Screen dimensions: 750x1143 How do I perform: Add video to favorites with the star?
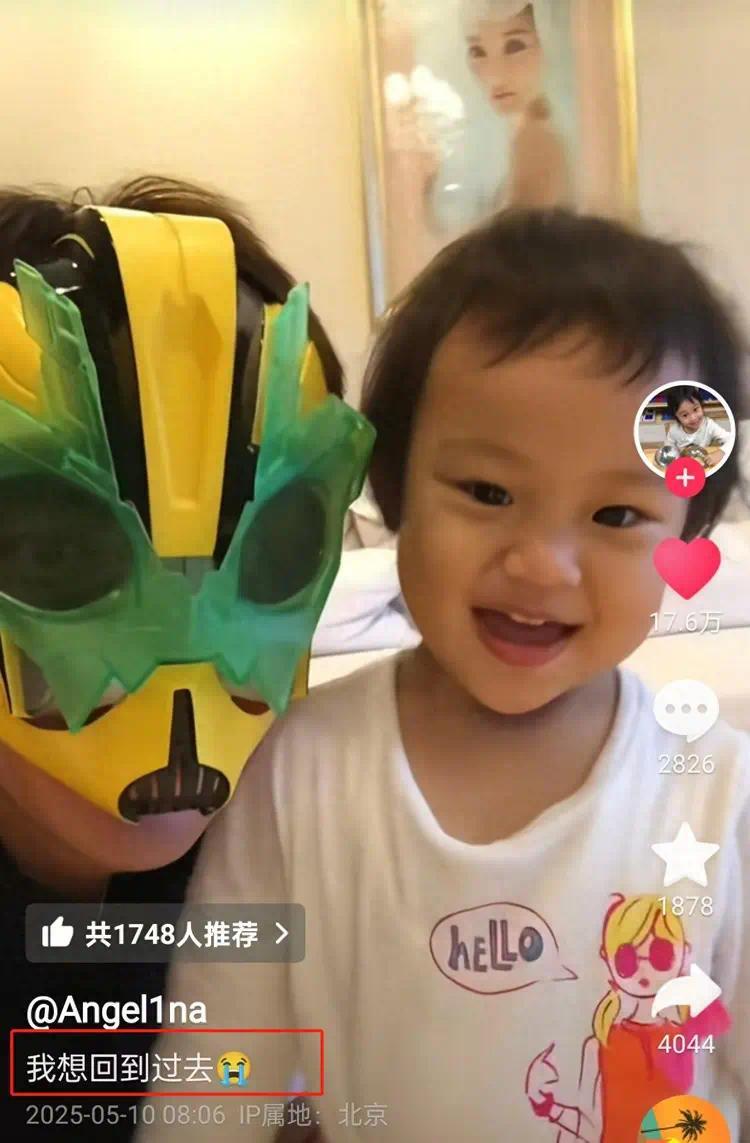pyautogui.click(x=686, y=856)
